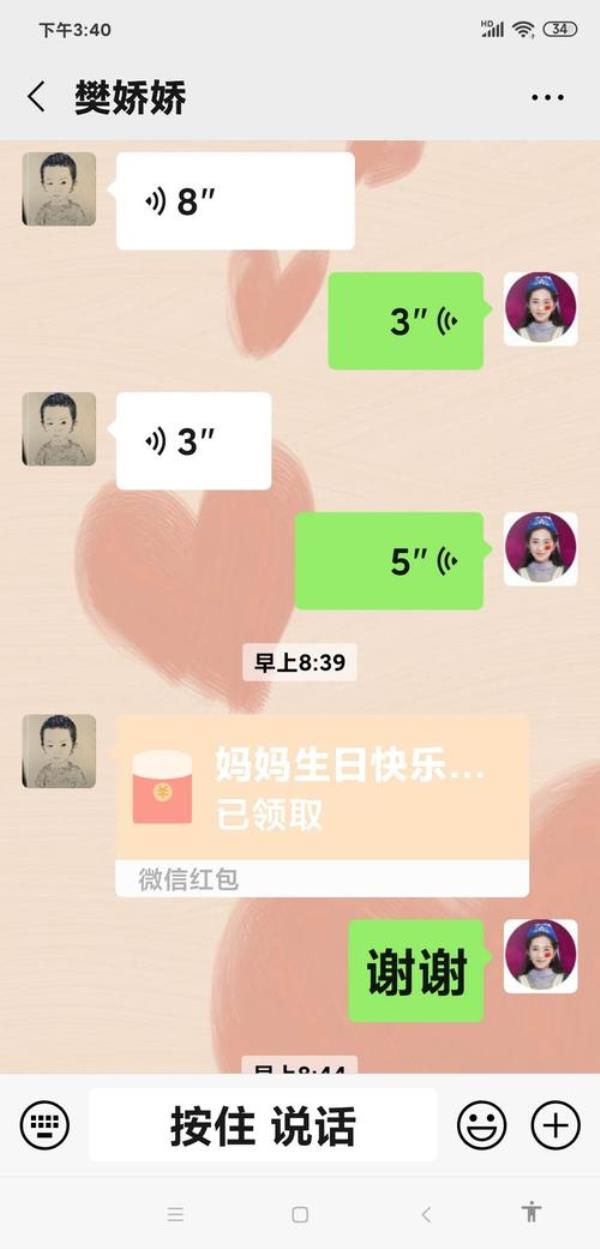This screenshot has width=600, height=1249.
Task: Open the chat overflow menu
Action: (x=547, y=98)
